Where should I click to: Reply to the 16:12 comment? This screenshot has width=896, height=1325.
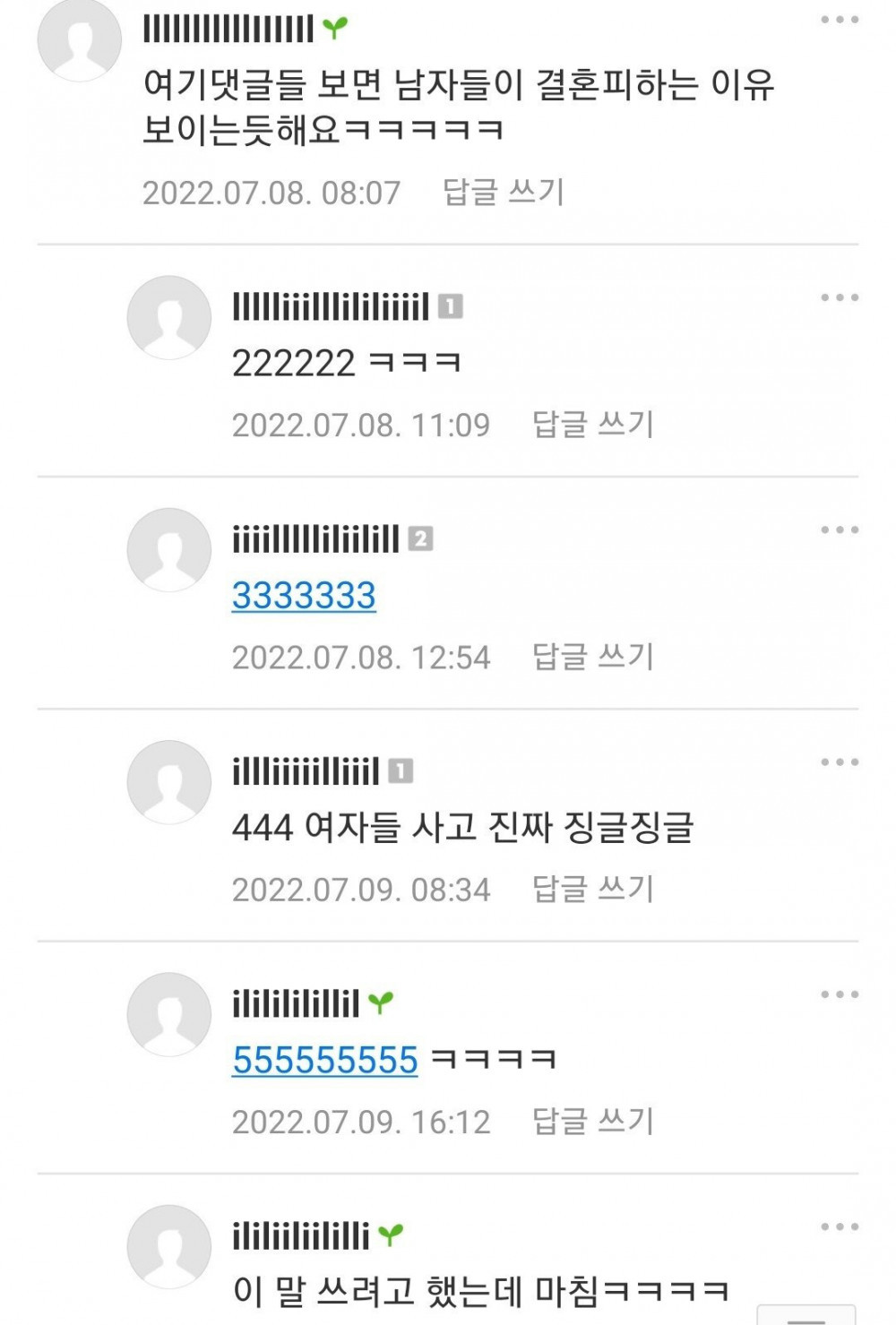593,1121
